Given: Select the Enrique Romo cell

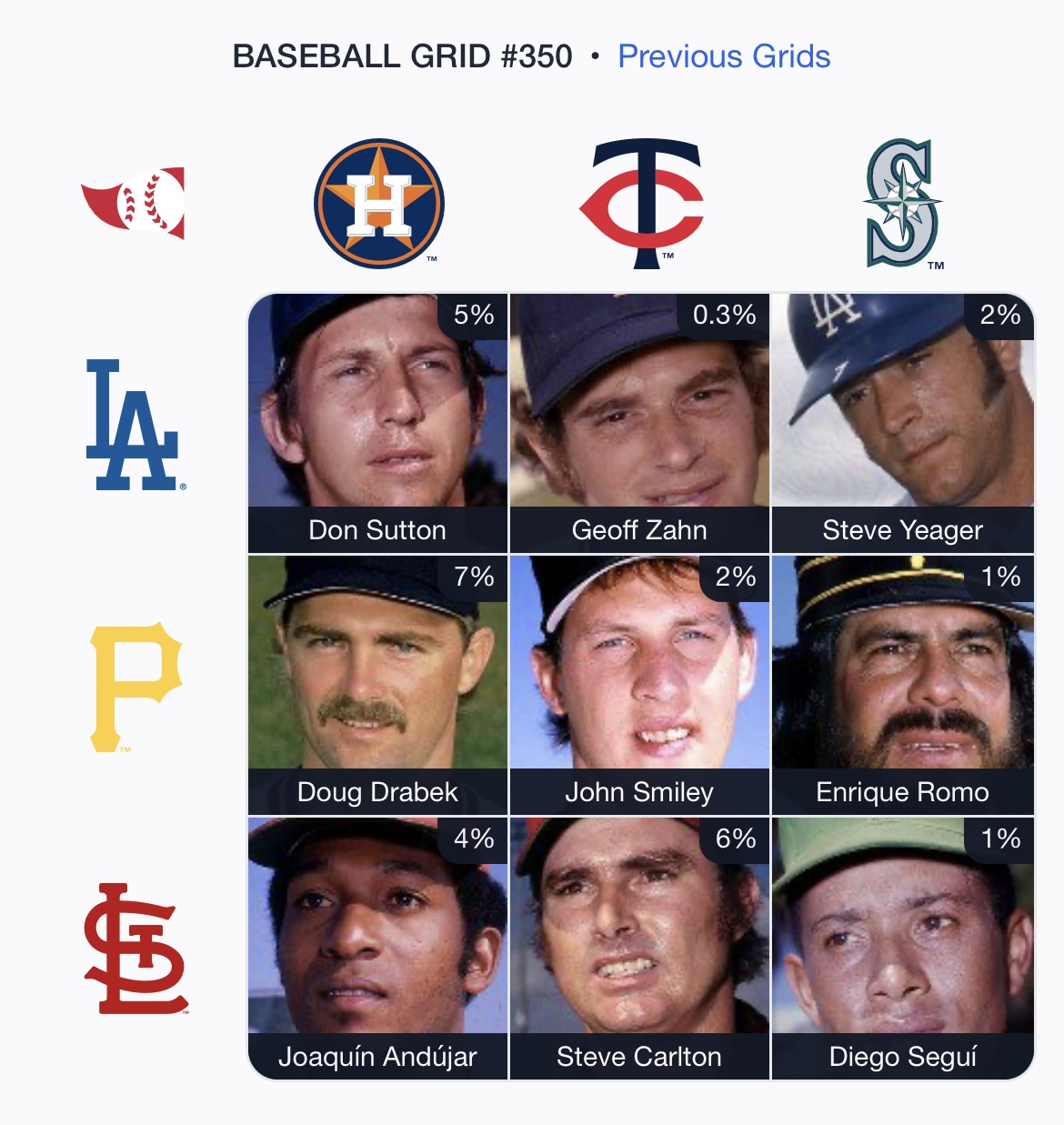Looking at the screenshot, I should pyautogui.click(x=902, y=685).
